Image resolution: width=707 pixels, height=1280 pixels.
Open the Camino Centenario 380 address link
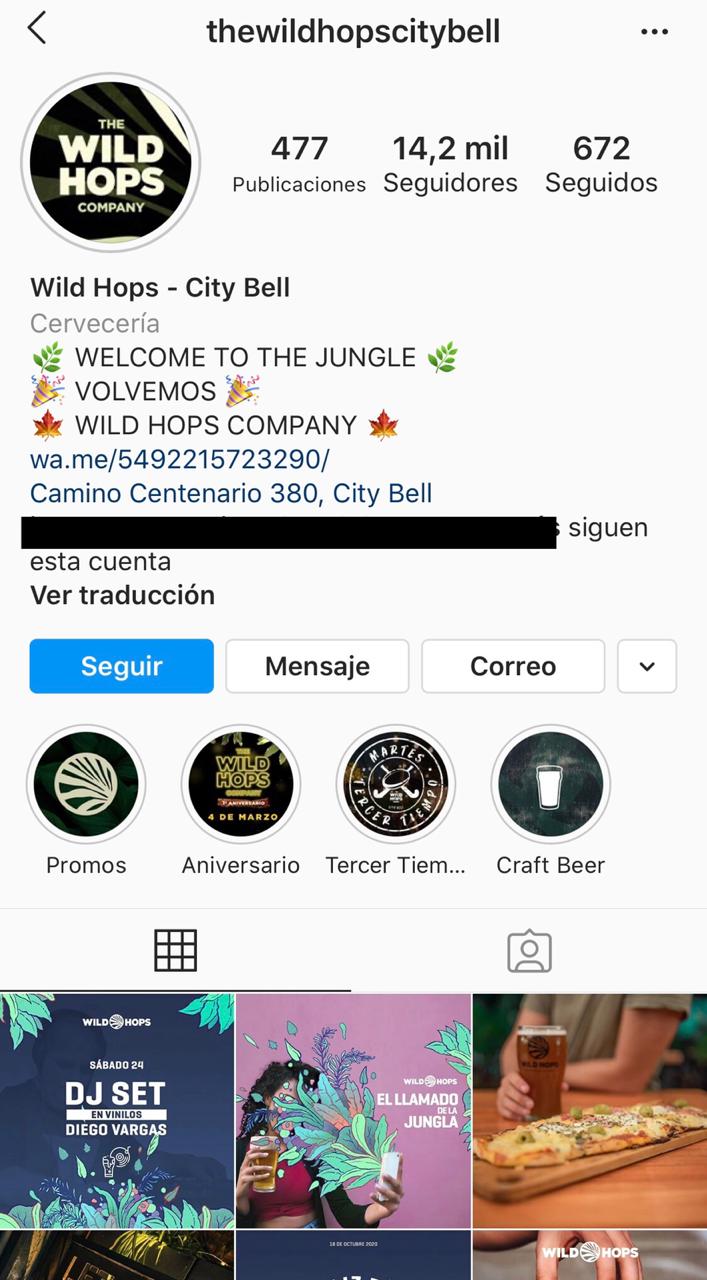pyautogui.click(x=231, y=493)
